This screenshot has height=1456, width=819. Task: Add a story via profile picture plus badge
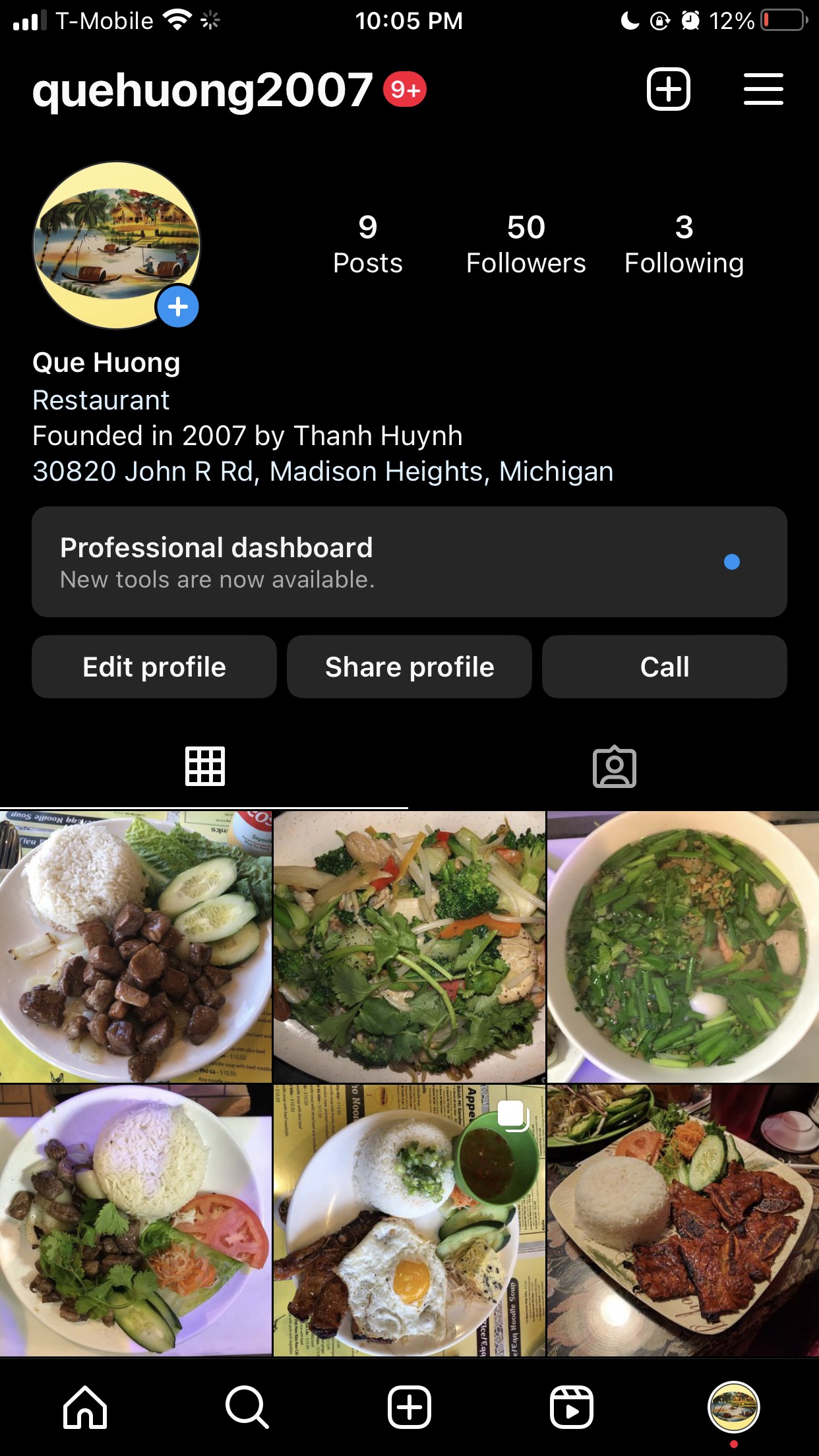[177, 307]
